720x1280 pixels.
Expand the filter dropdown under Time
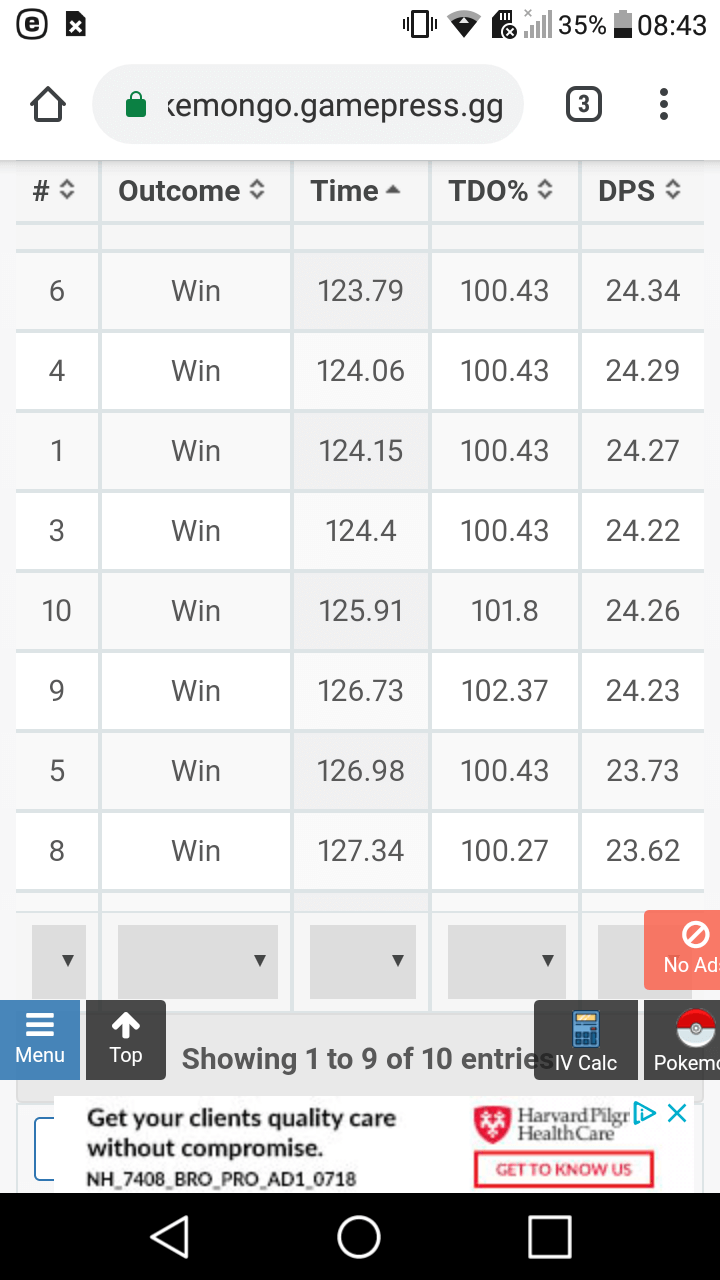pyautogui.click(x=363, y=961)
